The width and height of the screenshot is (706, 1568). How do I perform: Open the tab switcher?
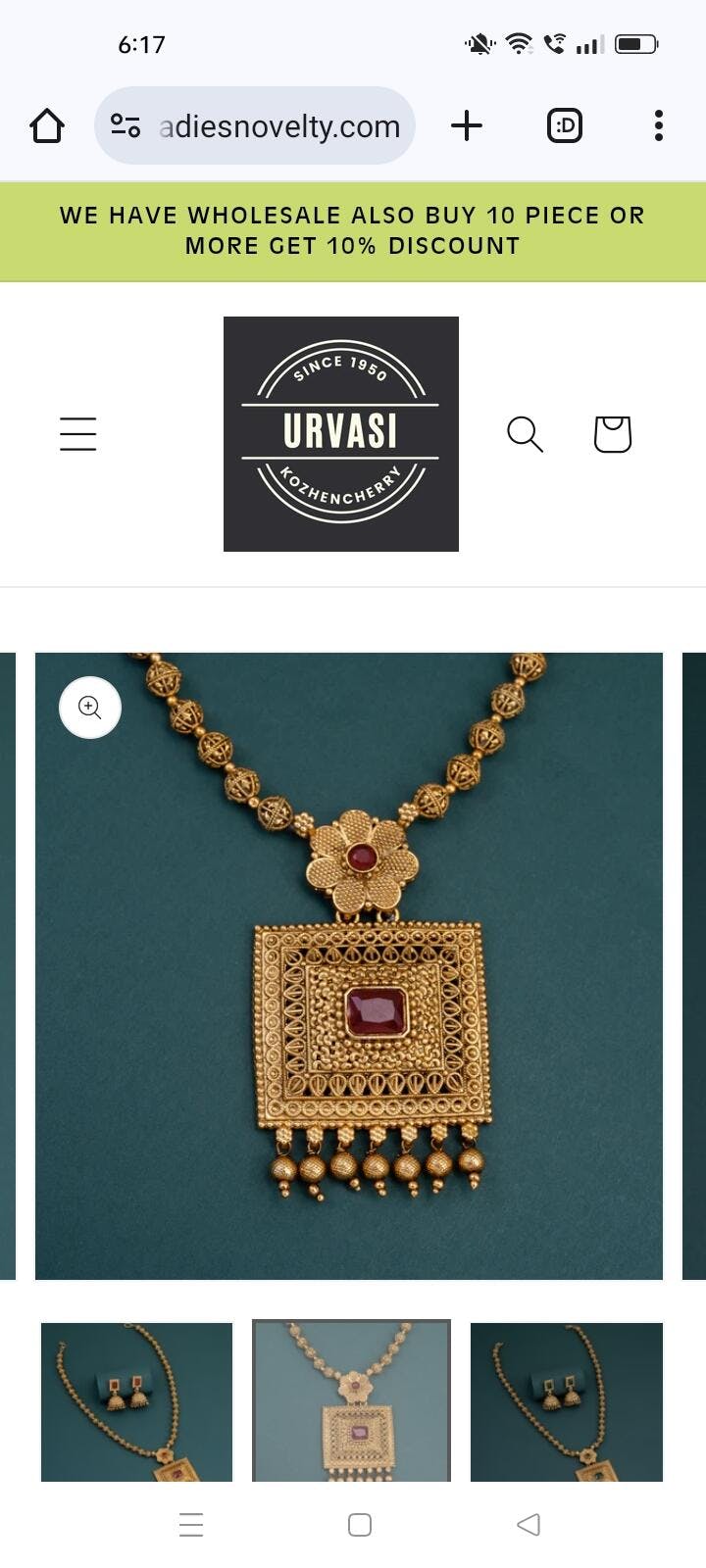565,125
